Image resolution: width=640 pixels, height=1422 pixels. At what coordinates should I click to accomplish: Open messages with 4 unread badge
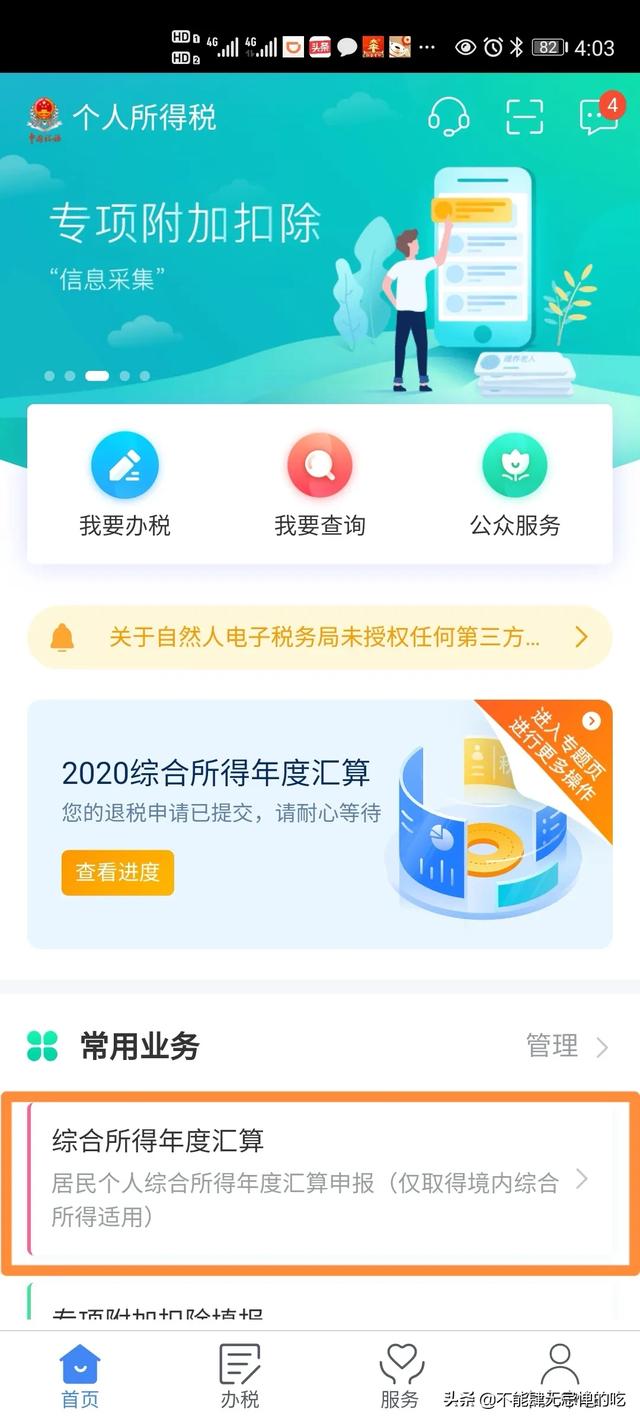click(x=599, y=116)
